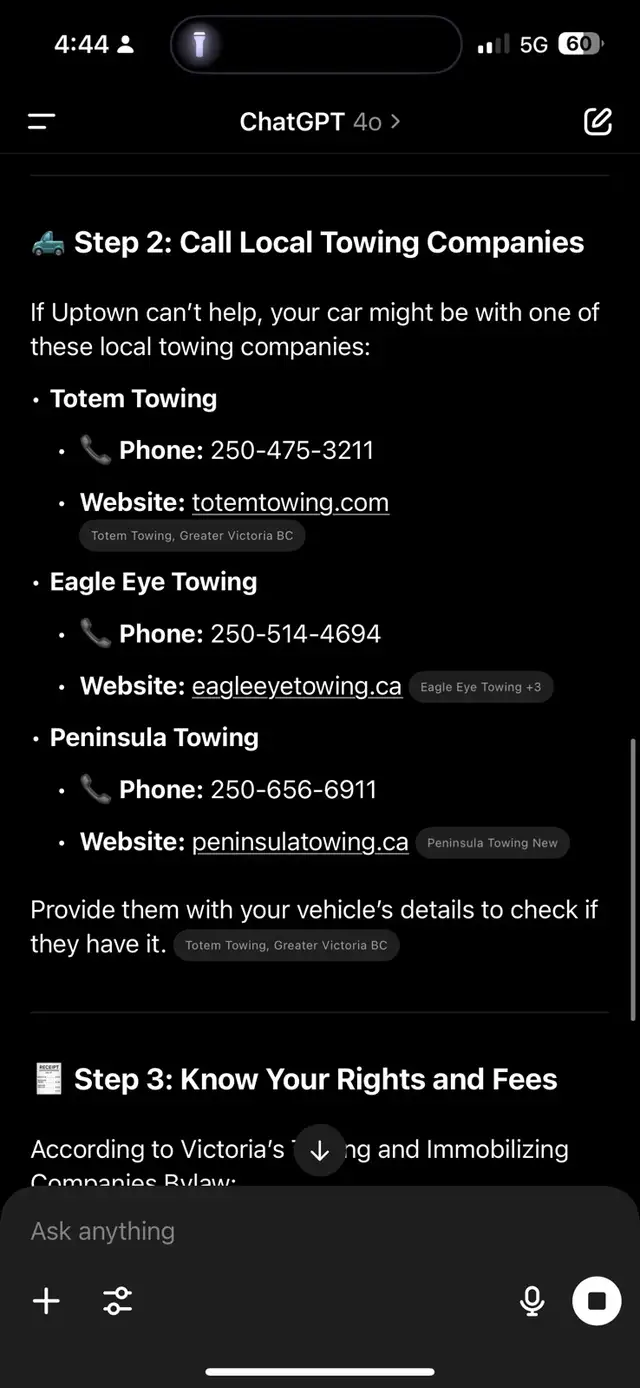Open the sidebar menu
640x1388 pixels.
point(42,122)
